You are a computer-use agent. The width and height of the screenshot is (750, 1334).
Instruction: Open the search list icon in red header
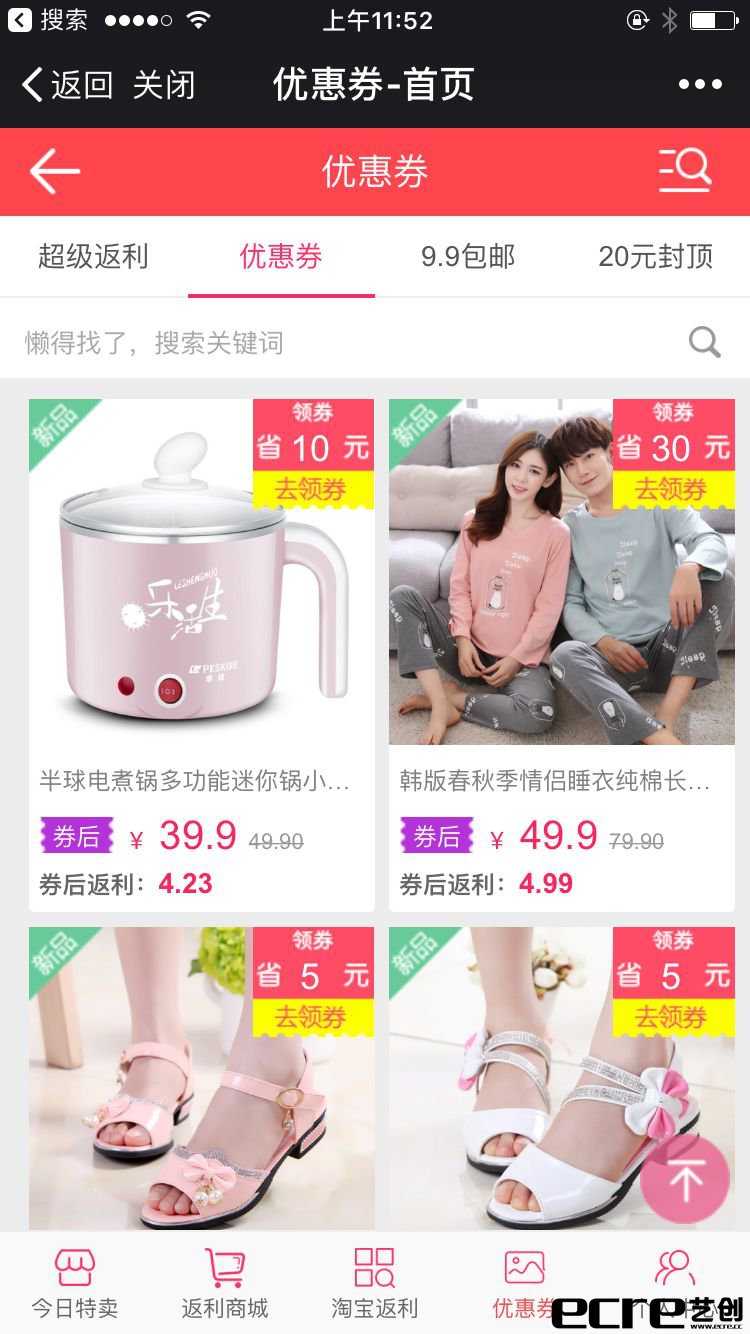[685, 171]
